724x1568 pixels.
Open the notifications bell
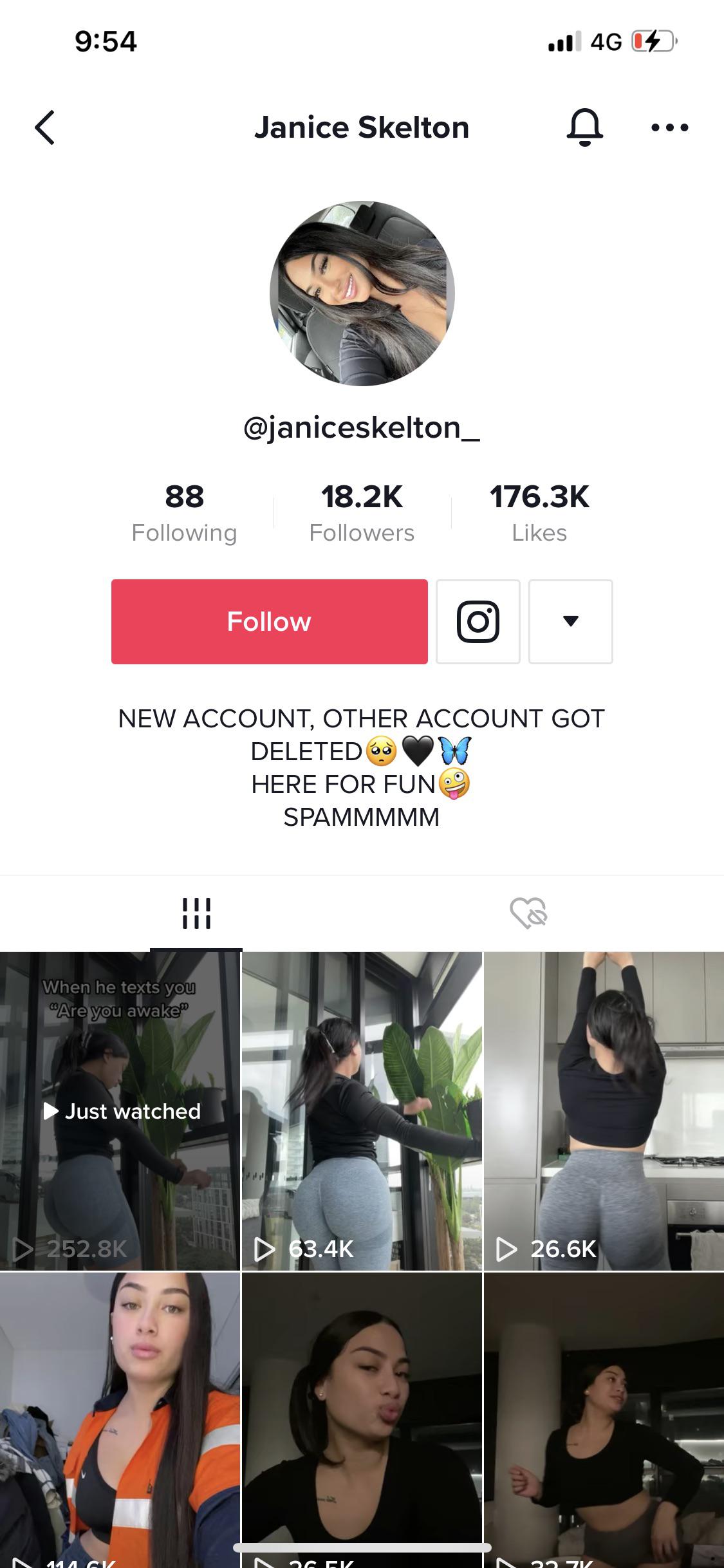(584, 127)
